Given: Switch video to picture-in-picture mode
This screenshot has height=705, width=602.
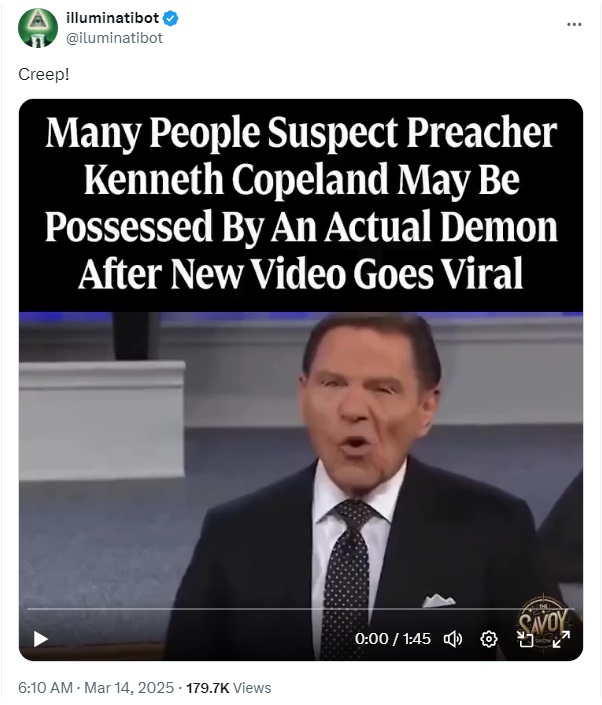Looking at the screenshot, I should pyautogui.click(x=526, y=638).
